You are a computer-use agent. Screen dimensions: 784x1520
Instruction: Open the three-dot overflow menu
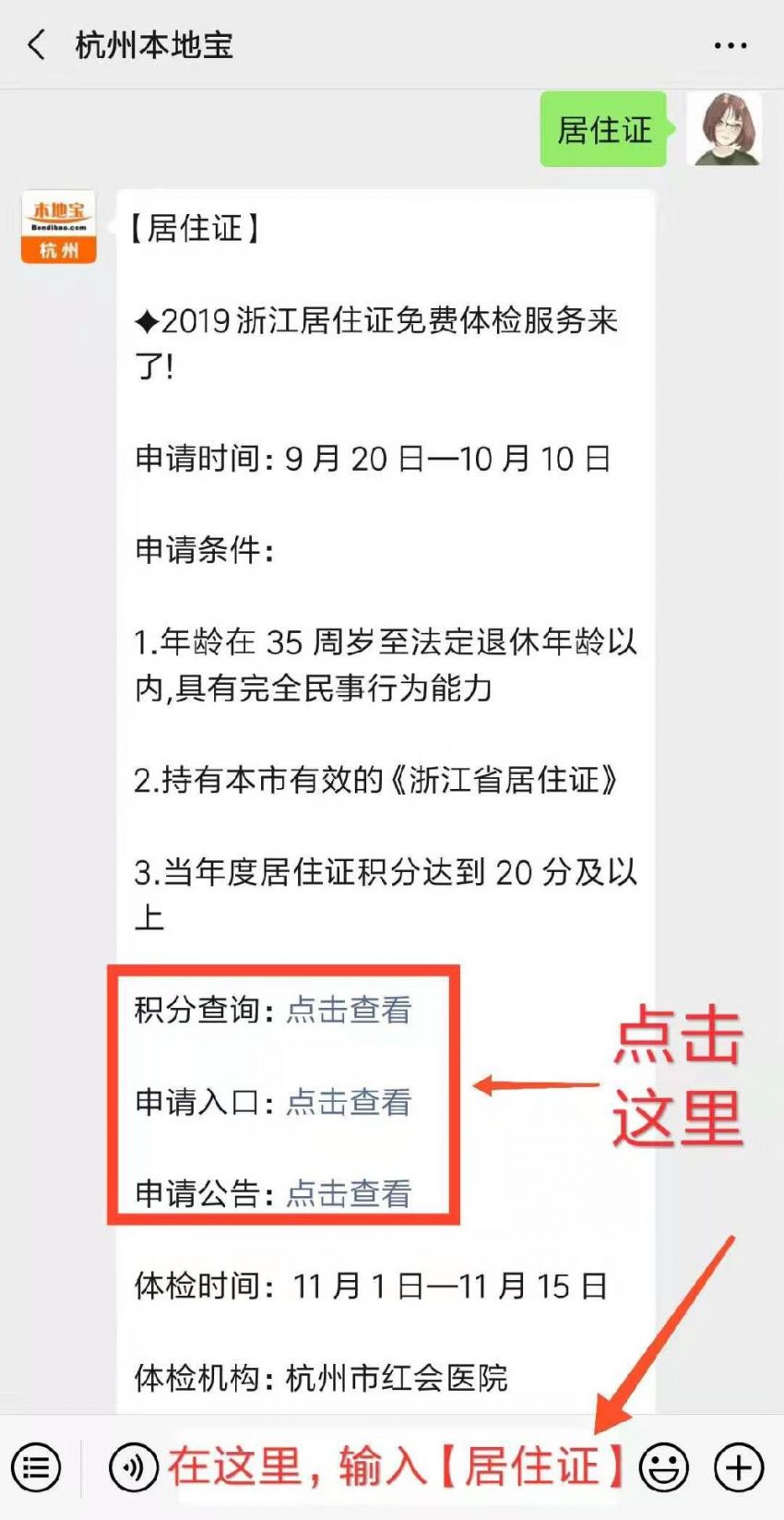tap(731, 45)
